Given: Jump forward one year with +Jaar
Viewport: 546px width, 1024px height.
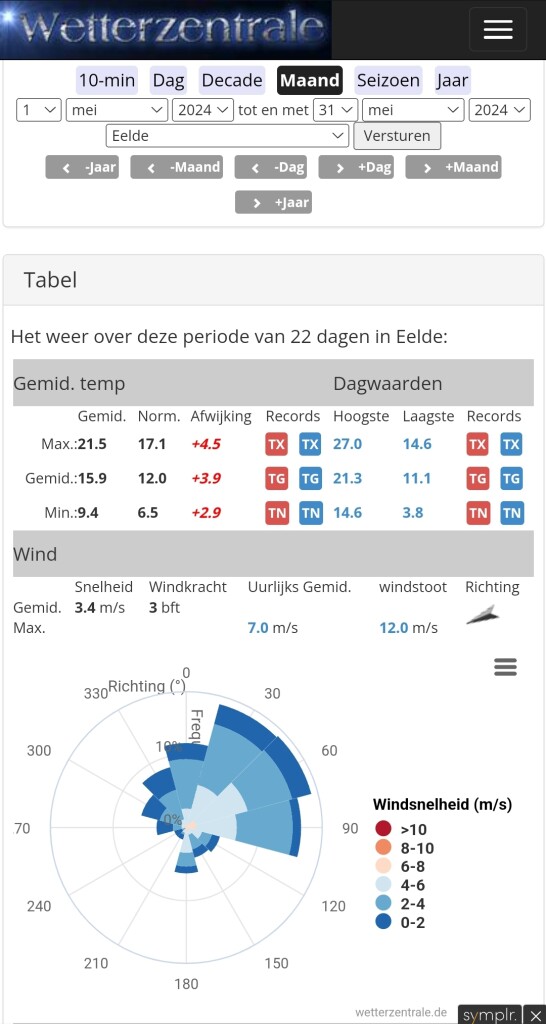Looking at the screenshot, I should pyautogui.click(x=273, y=202).
